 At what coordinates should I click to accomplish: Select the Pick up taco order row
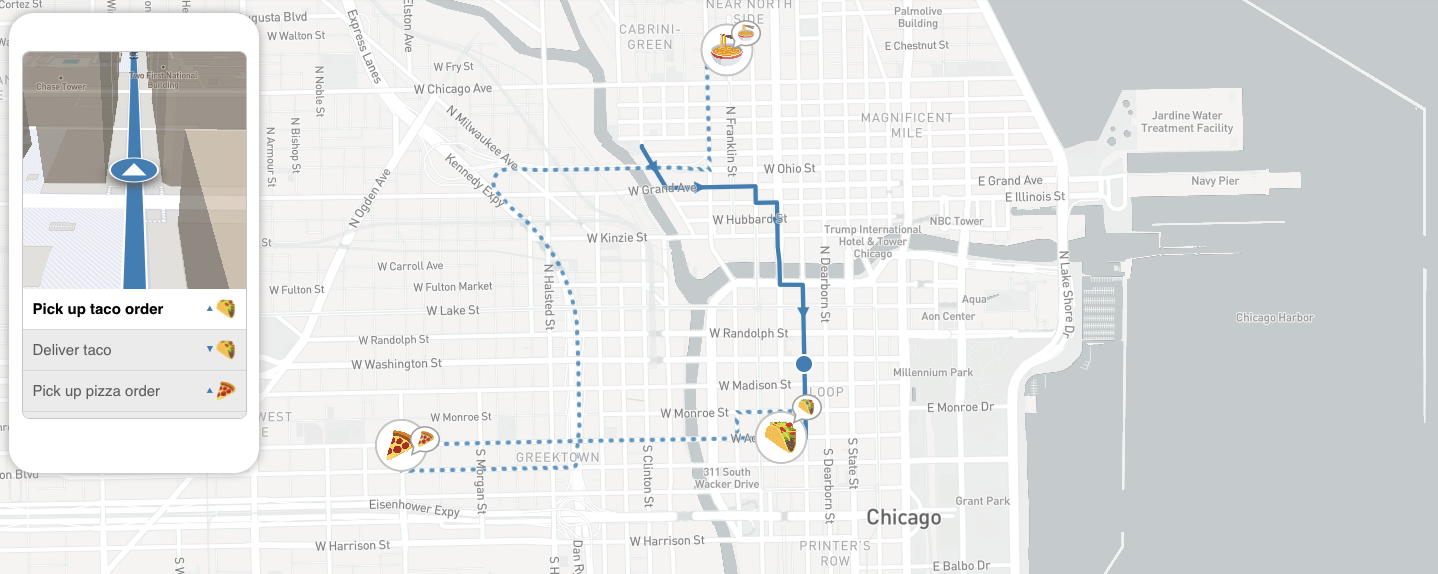[134, 309]
